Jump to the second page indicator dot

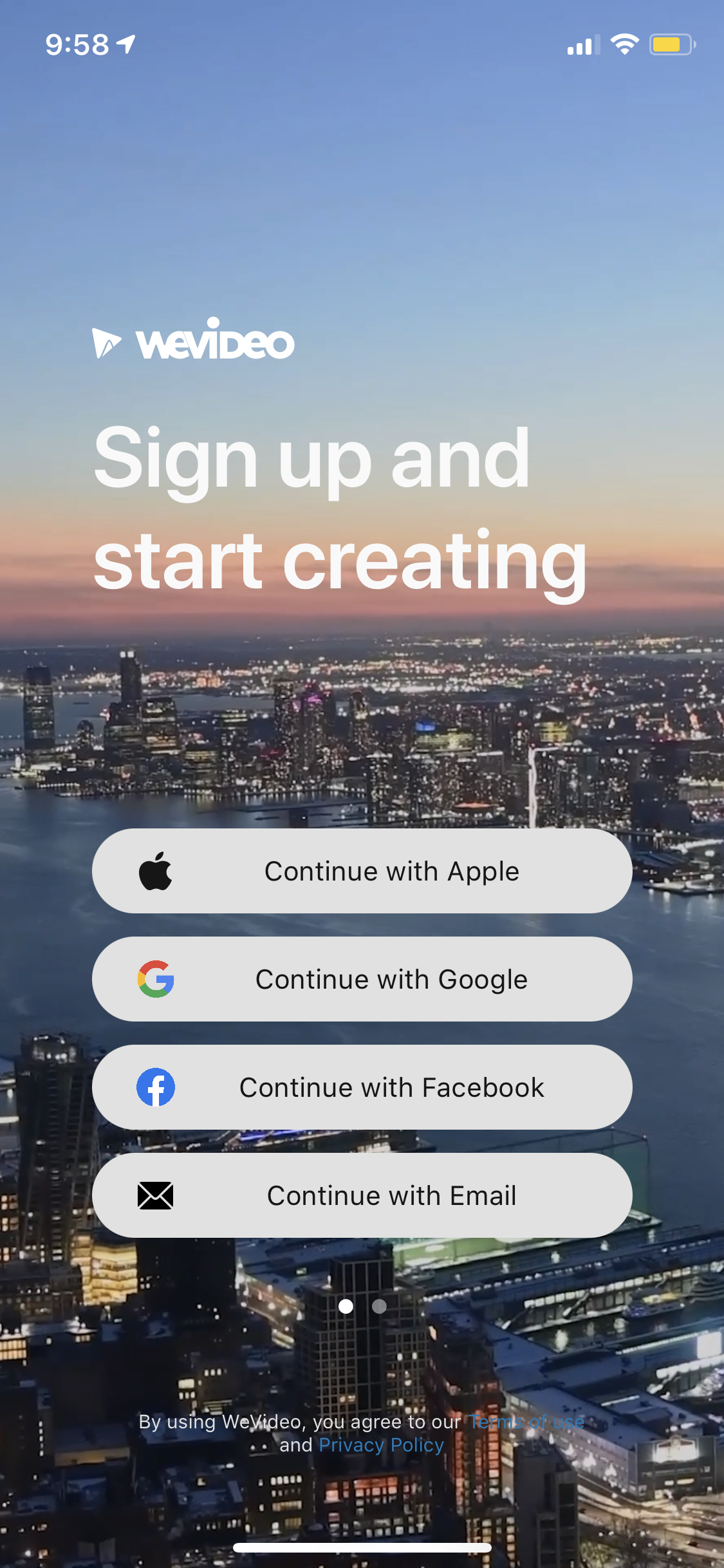point(380,1306)
